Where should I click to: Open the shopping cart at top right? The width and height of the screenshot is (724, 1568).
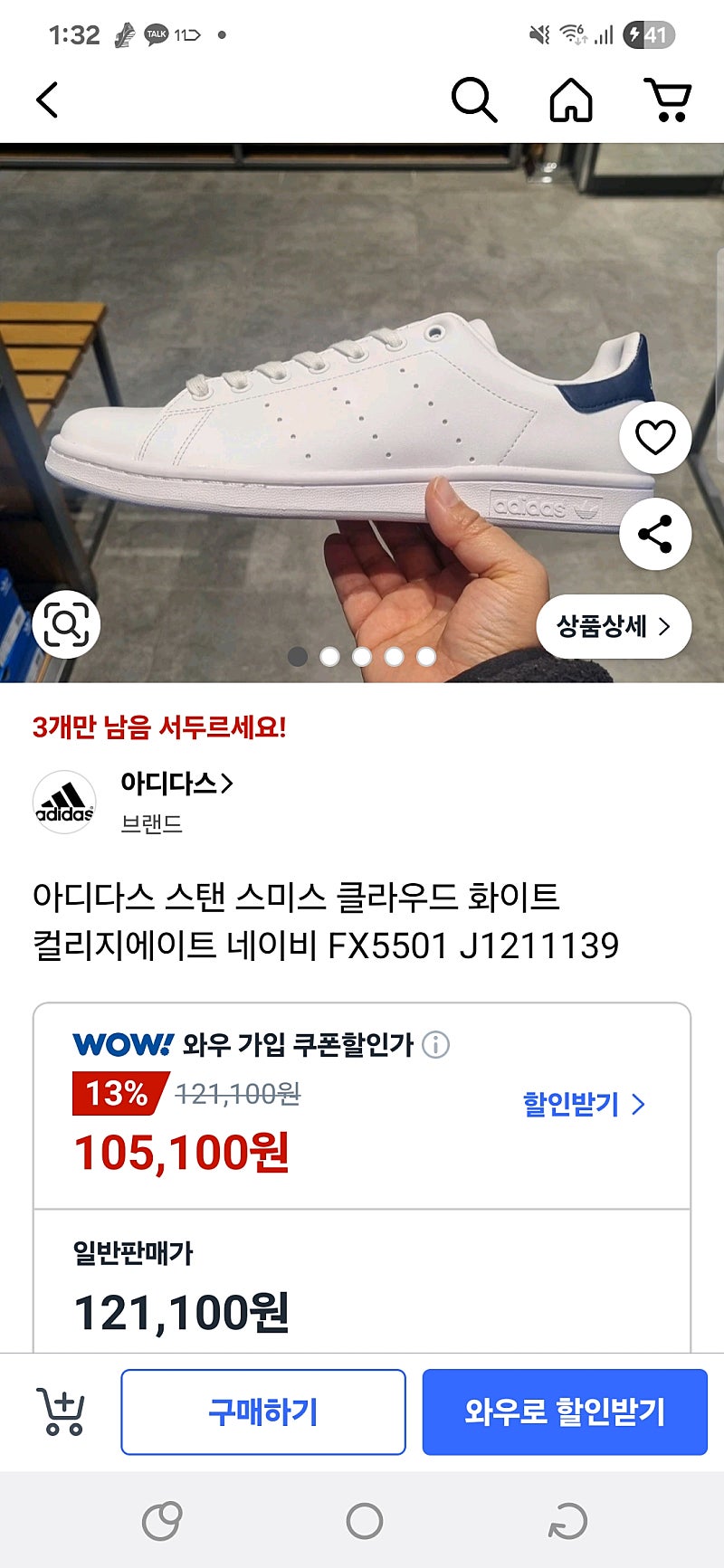click(668, 100)
